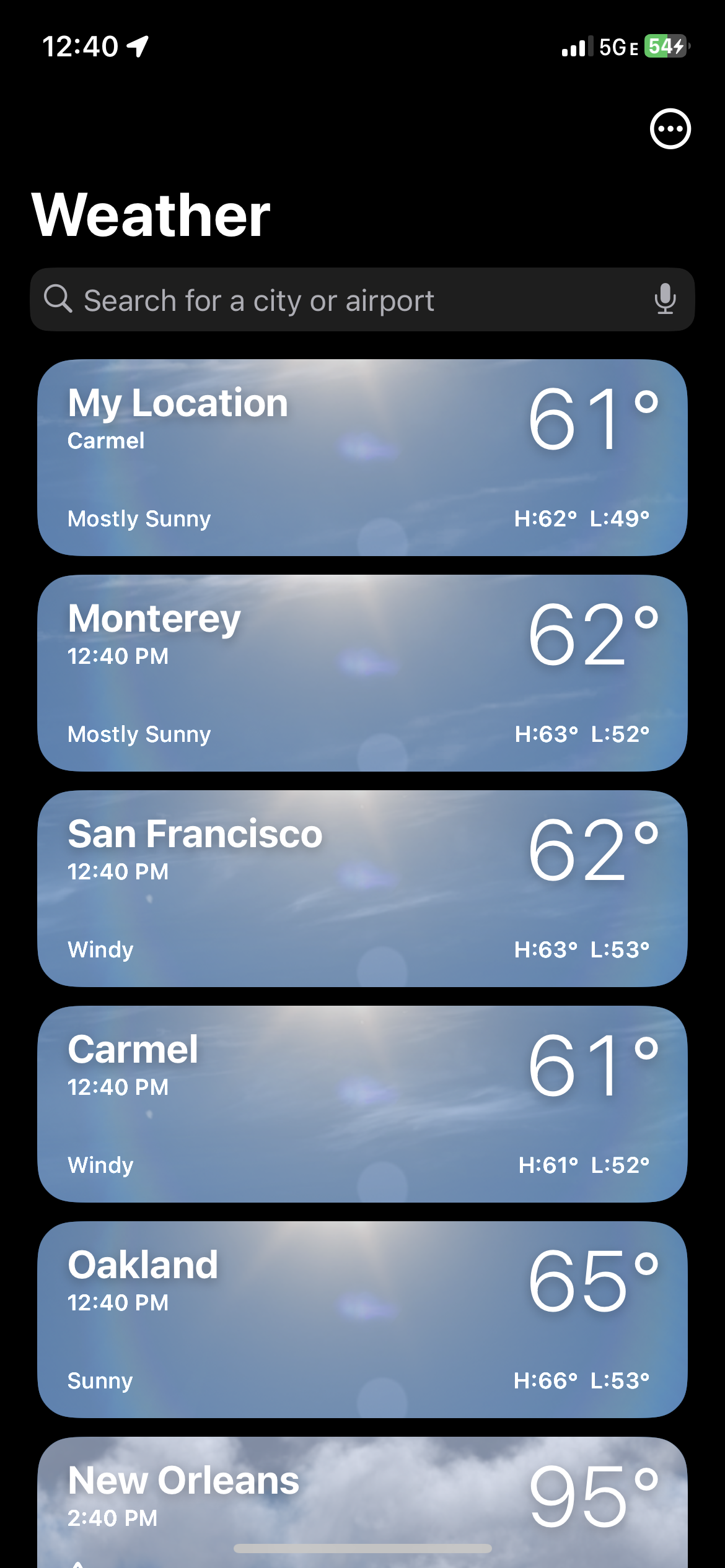
Task: Open the My Location weather card
Action: click(362, 458)
